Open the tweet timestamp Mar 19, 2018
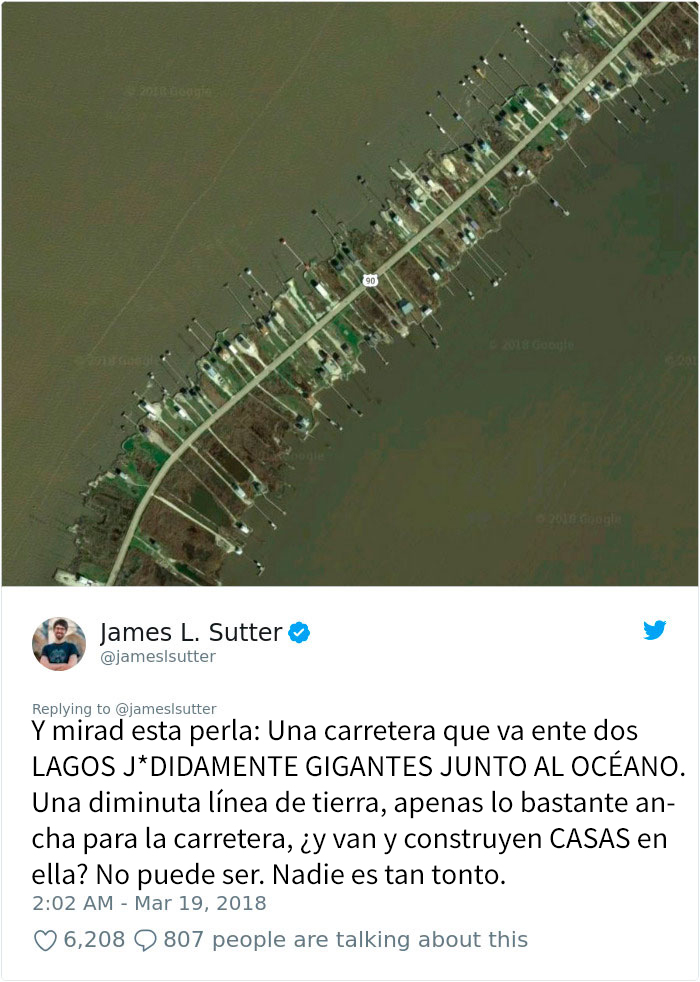The width and height of the screenshot is (700, 982). coord(149,903)
